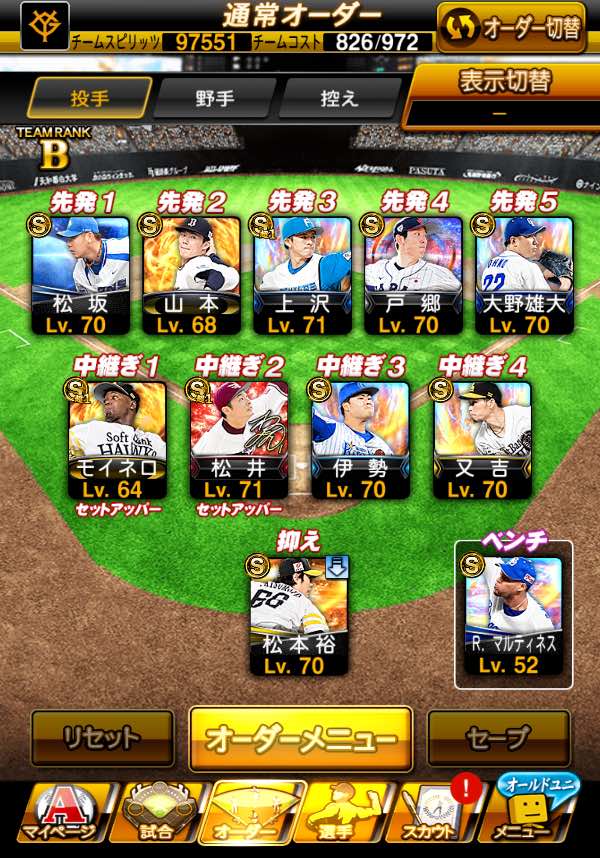
Task: Open the オーダーメニュー
Action: [x=300, y=740]
